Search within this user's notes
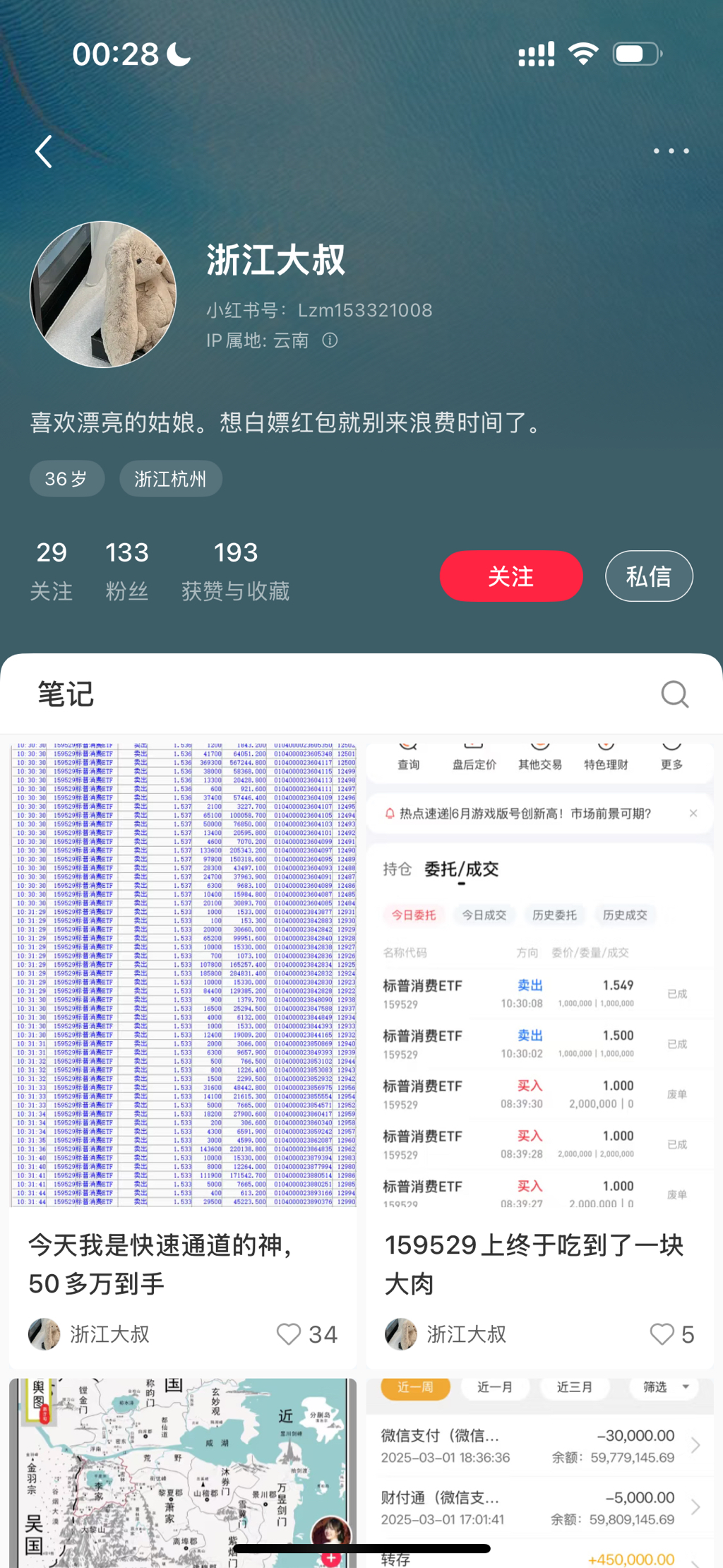The height and width of the screenshot is (1568, 723). (x=674, y=694)
